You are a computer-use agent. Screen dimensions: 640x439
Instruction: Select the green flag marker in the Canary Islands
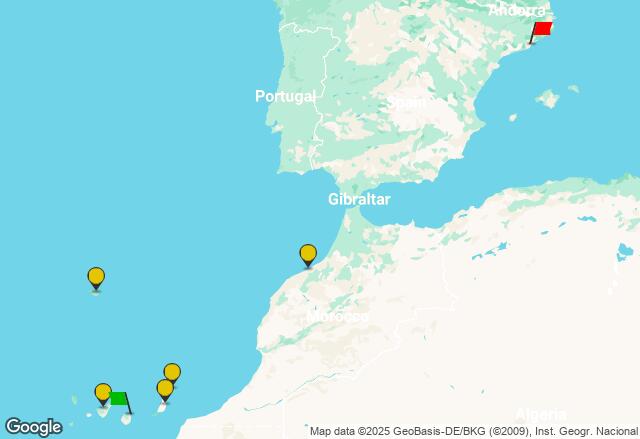[x=119, y=399]
